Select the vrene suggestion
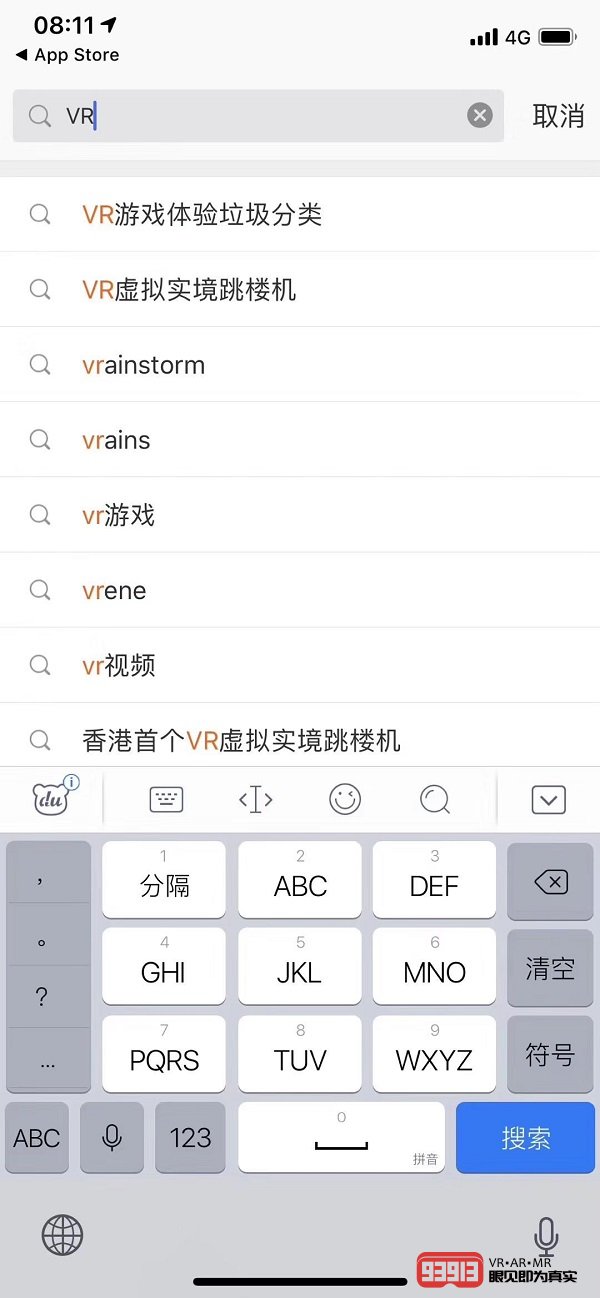Screen dimensions: 600x1298 pos(114,590)
